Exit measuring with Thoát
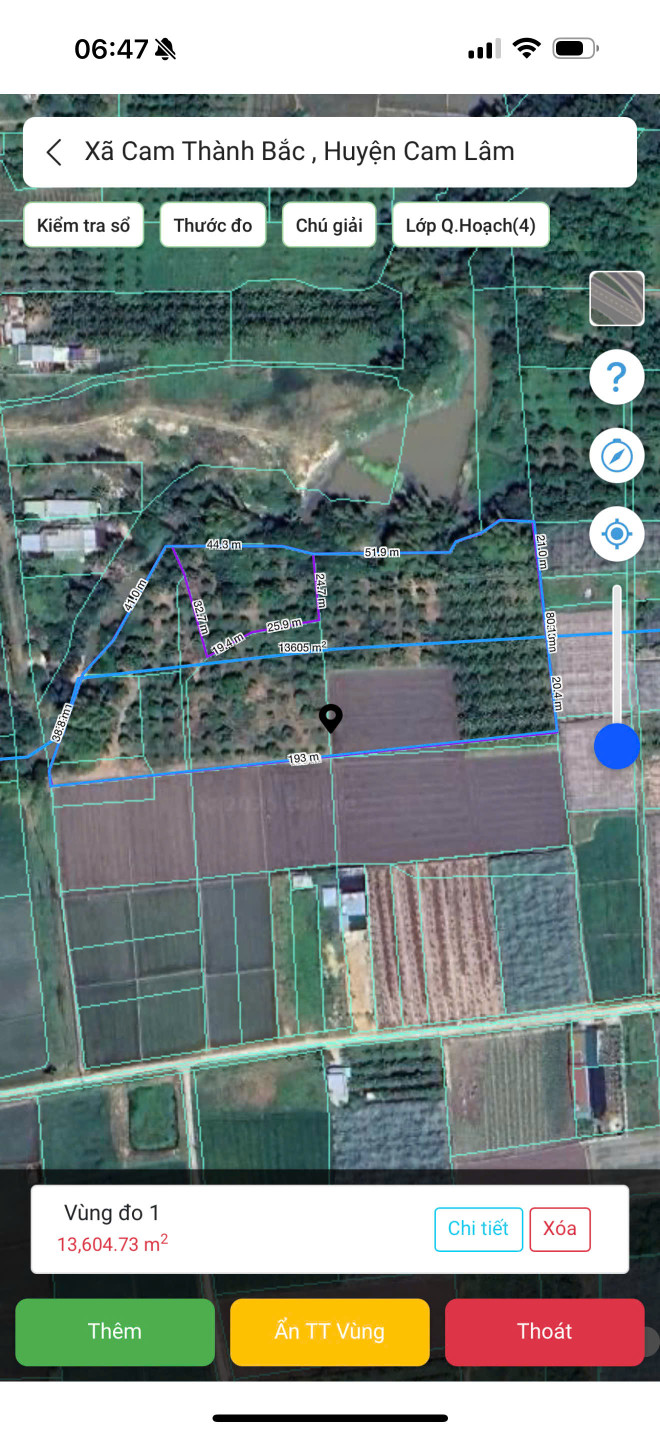Image resolution: width=660 pixels, height=1434 pixels. coord(545,1332)
